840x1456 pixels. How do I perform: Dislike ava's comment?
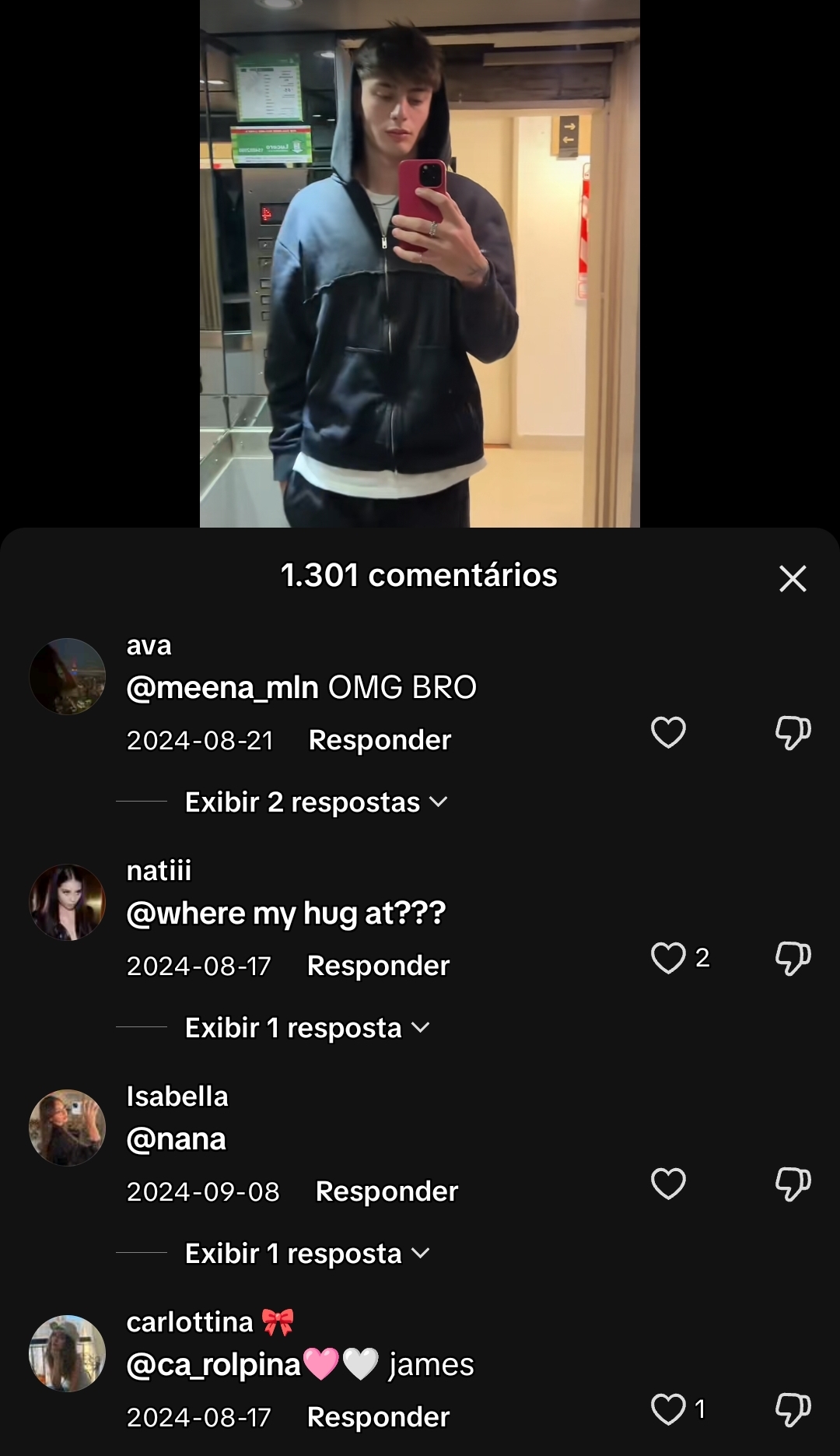point(793,733)
